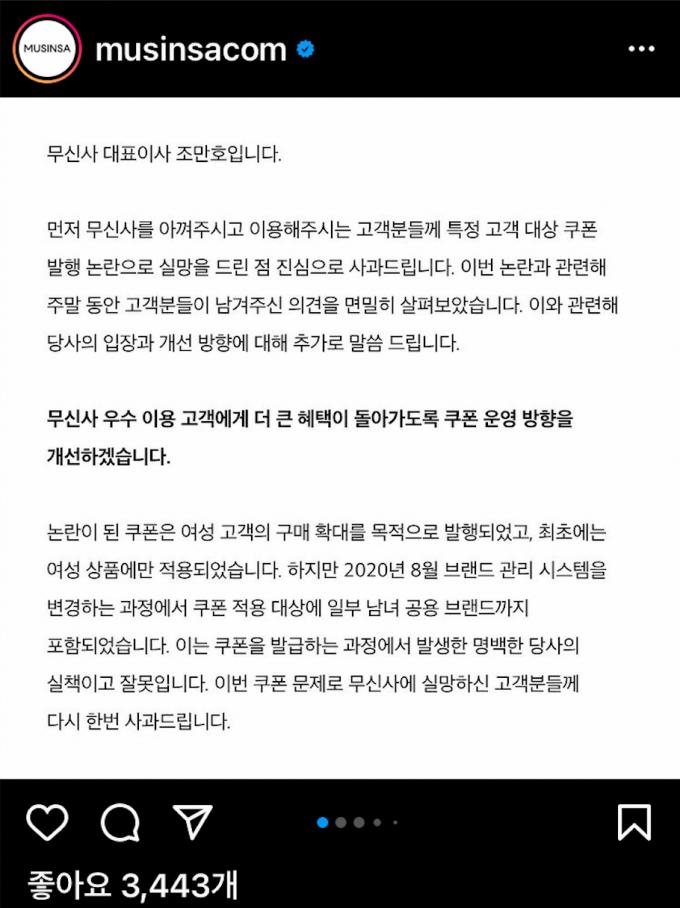This screenshot has height=908, width=680.
Task: Open the post's three-dot overflow menu
Action: tap(641, 49)
